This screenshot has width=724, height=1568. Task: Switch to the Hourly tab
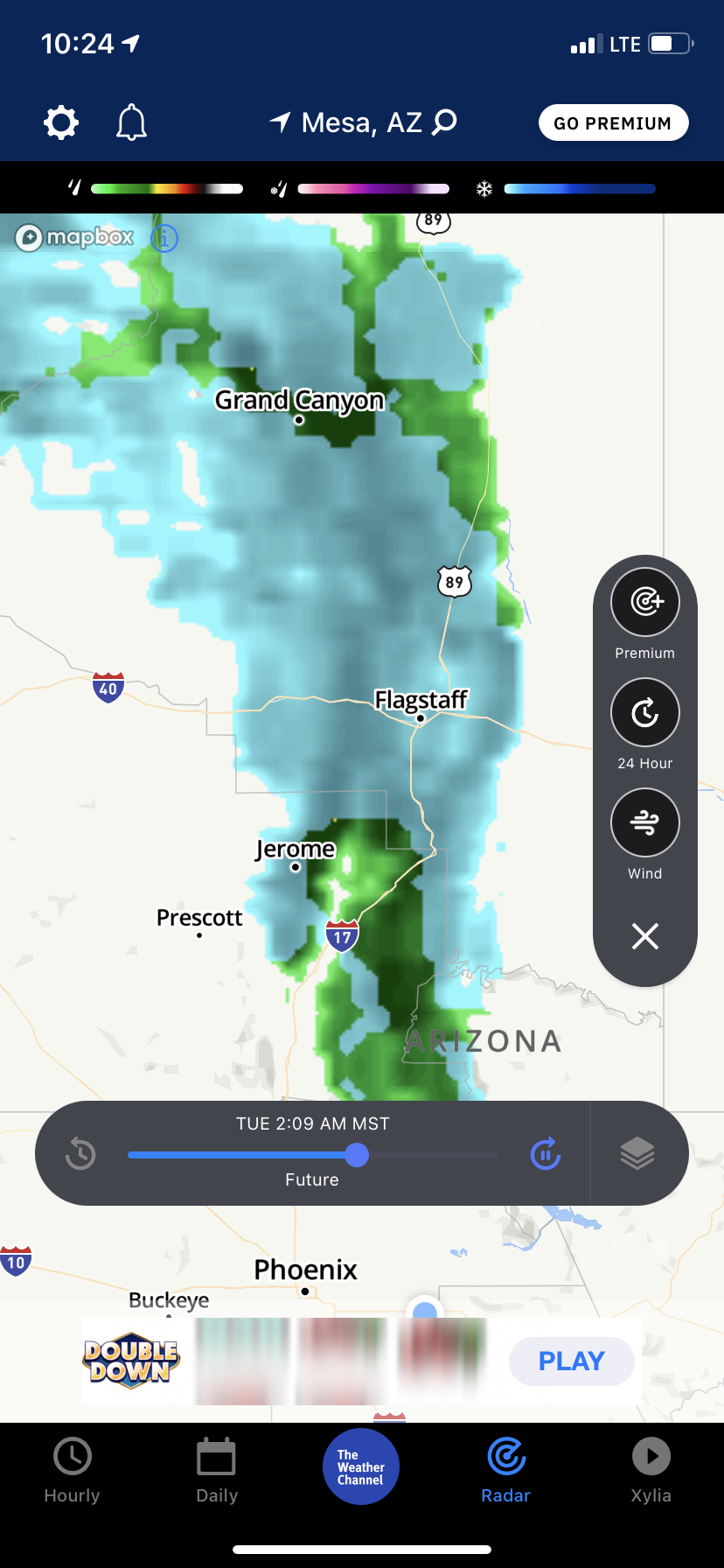(73, 1470)
